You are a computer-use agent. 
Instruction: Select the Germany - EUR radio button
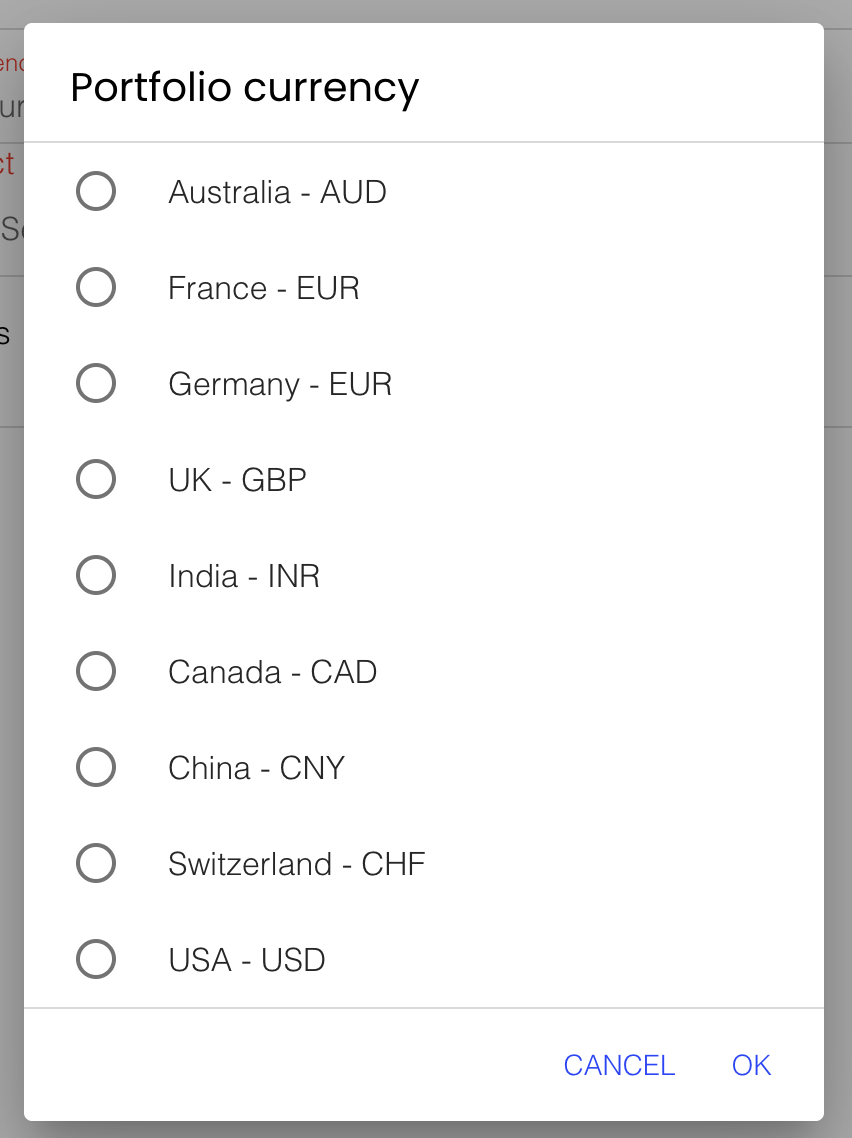[x=96, y=383]
